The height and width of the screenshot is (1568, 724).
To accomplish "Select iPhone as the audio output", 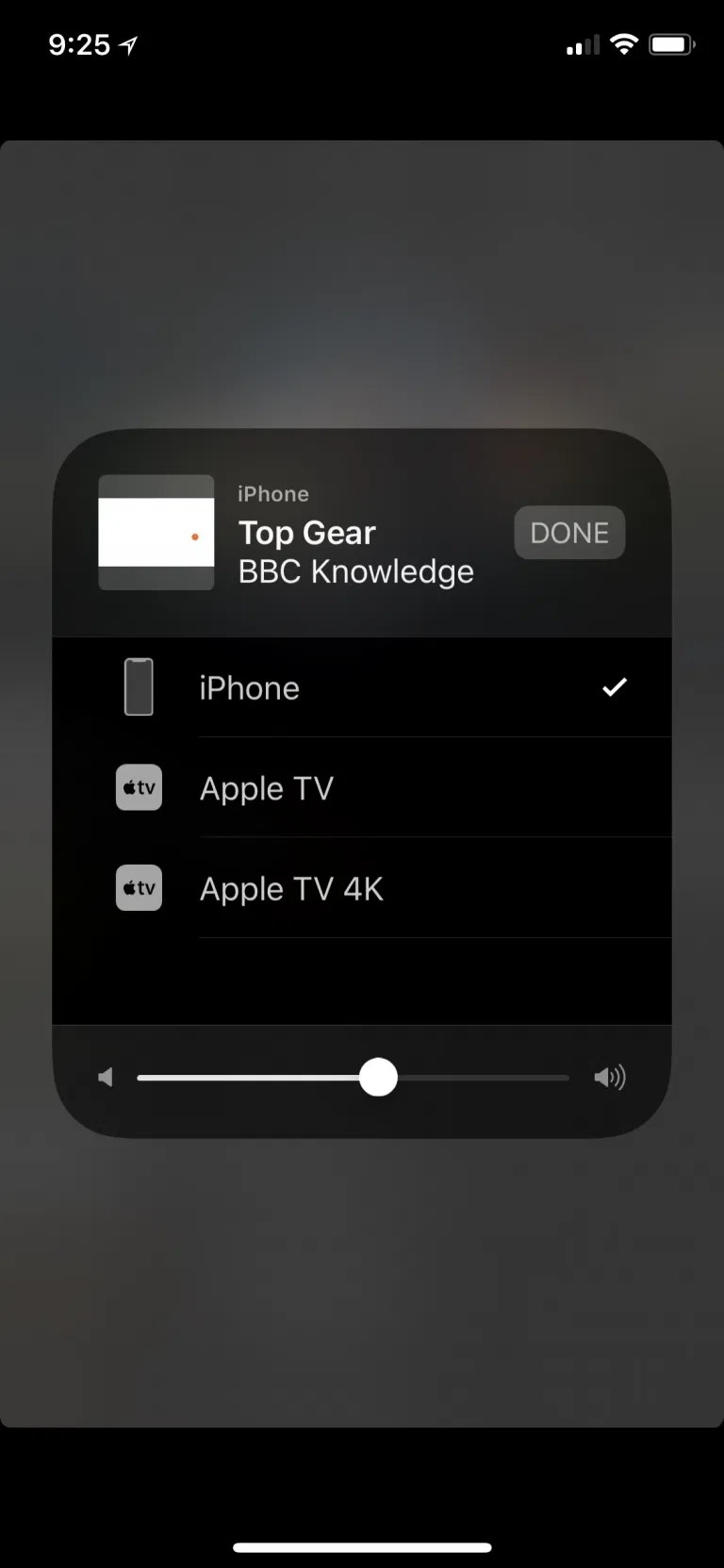I will coord(362,688).
